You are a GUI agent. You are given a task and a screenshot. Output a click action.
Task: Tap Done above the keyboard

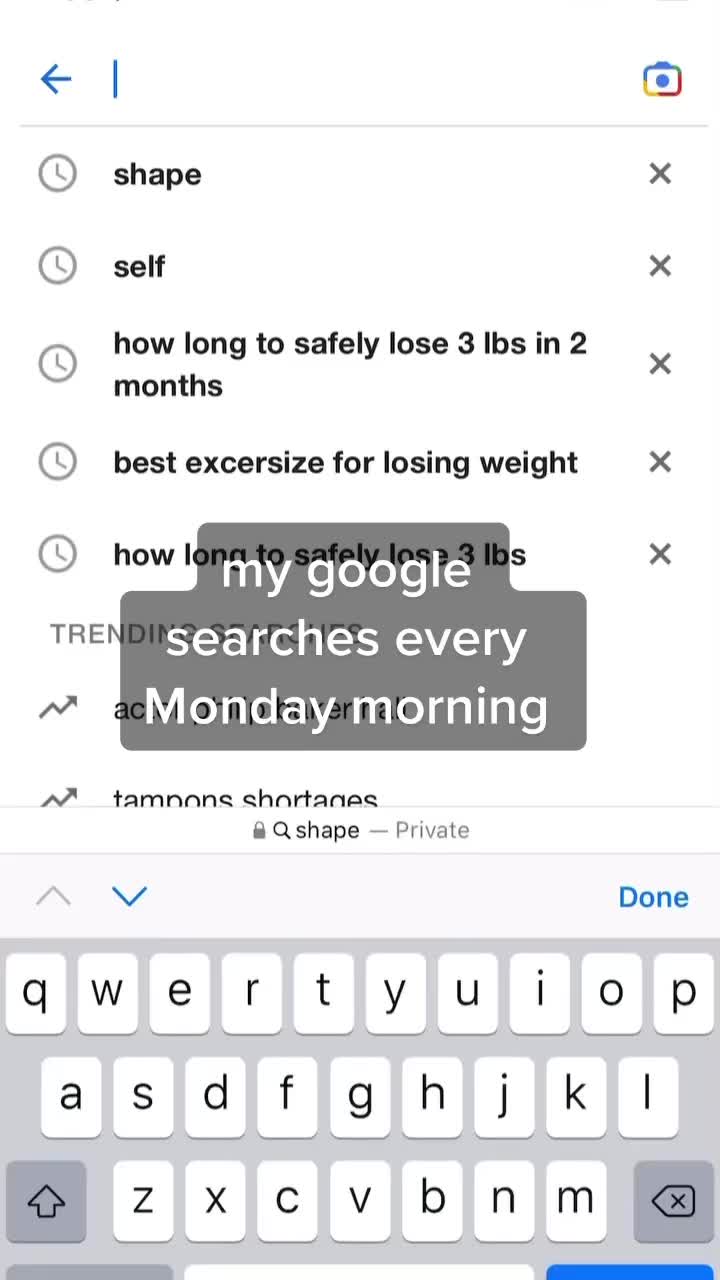coord(653,897)
